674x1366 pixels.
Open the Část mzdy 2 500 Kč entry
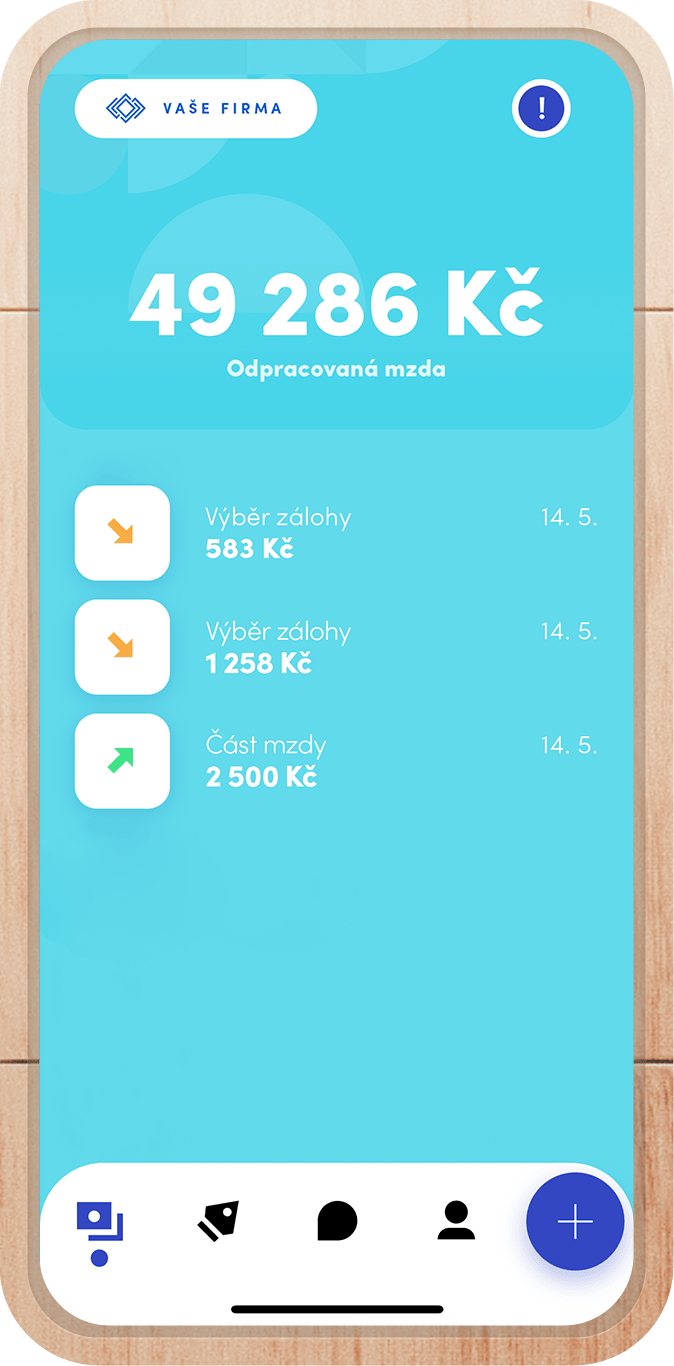click(x=336, y=761)
